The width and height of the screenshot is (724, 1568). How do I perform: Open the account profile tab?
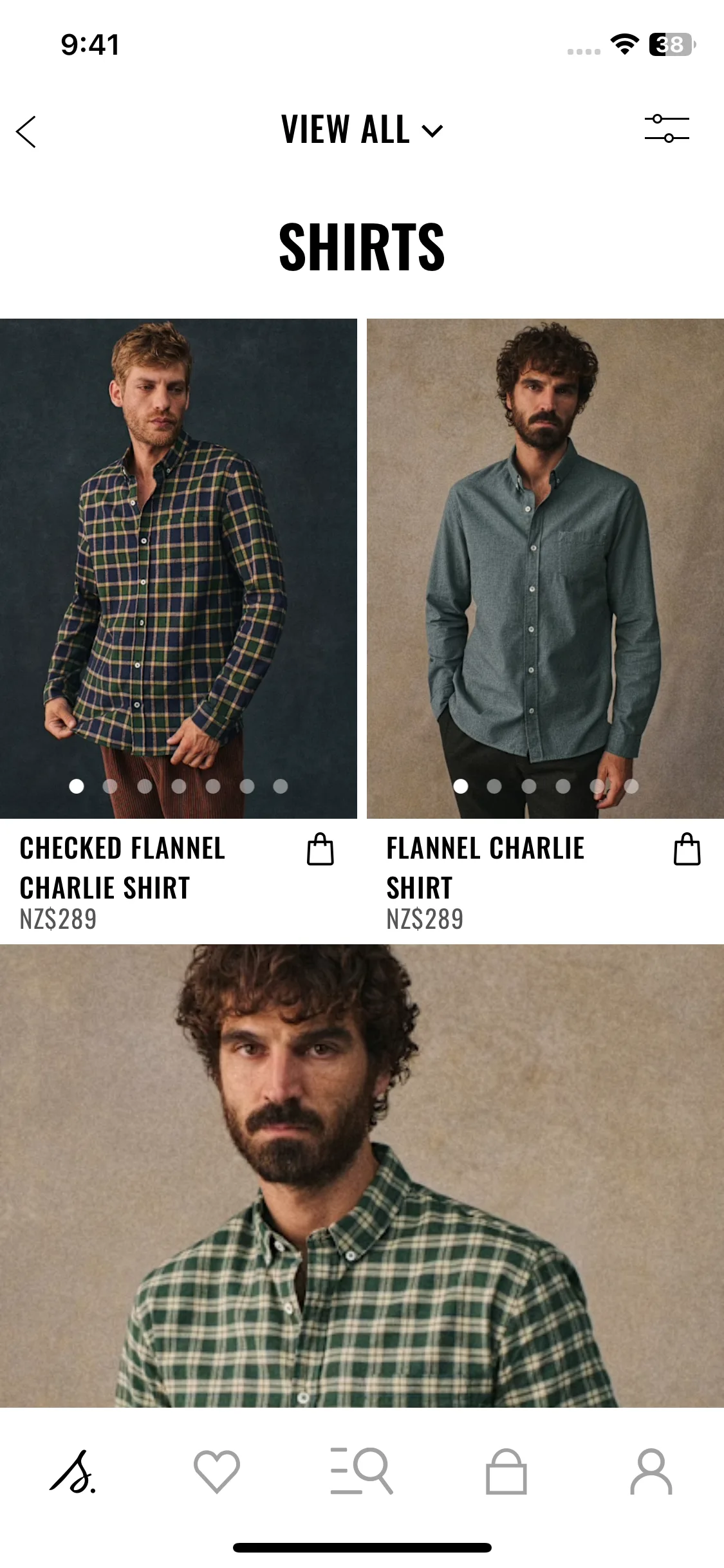pyautogui.click(x=651, y=1471)
